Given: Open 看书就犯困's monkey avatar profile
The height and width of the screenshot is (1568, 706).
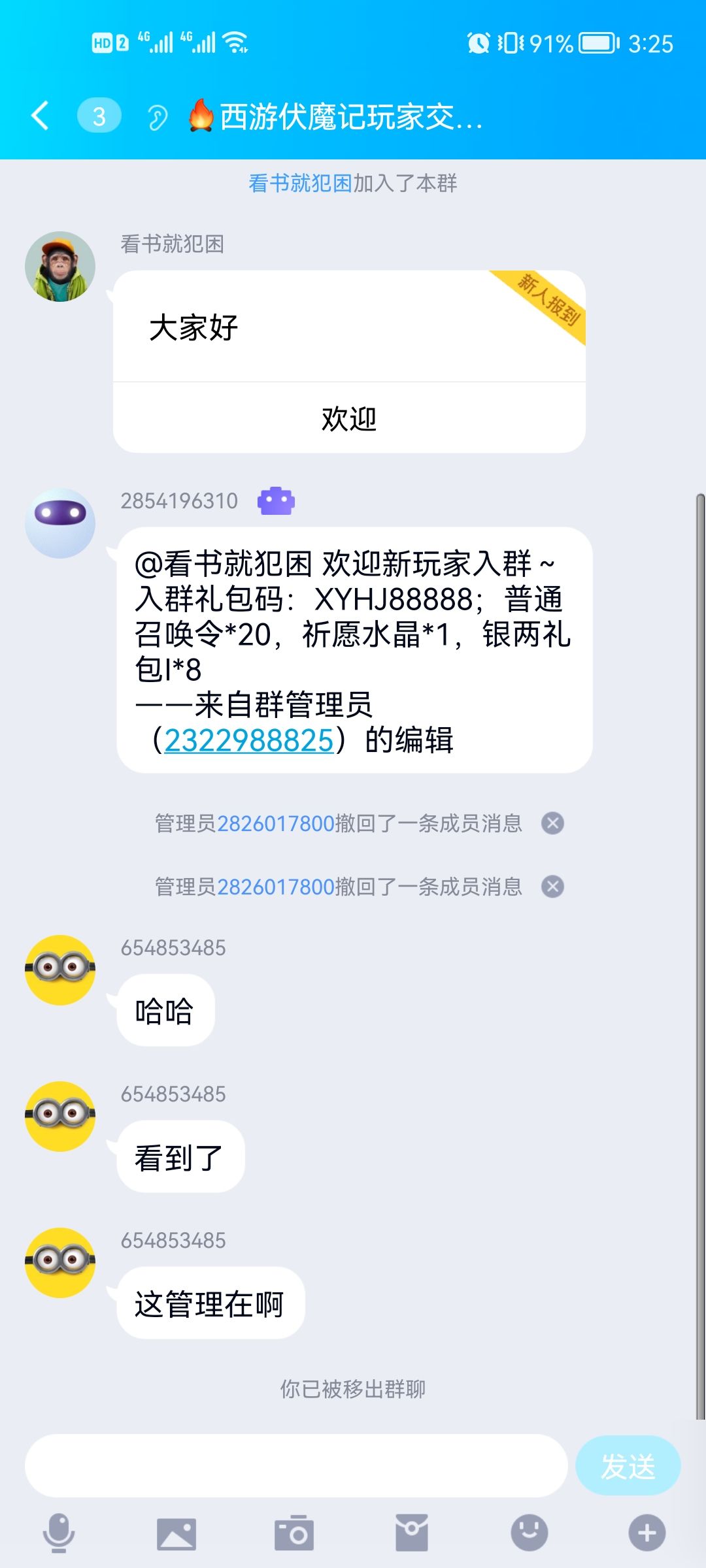Looking at the screenshot, I should click(60, 267).
